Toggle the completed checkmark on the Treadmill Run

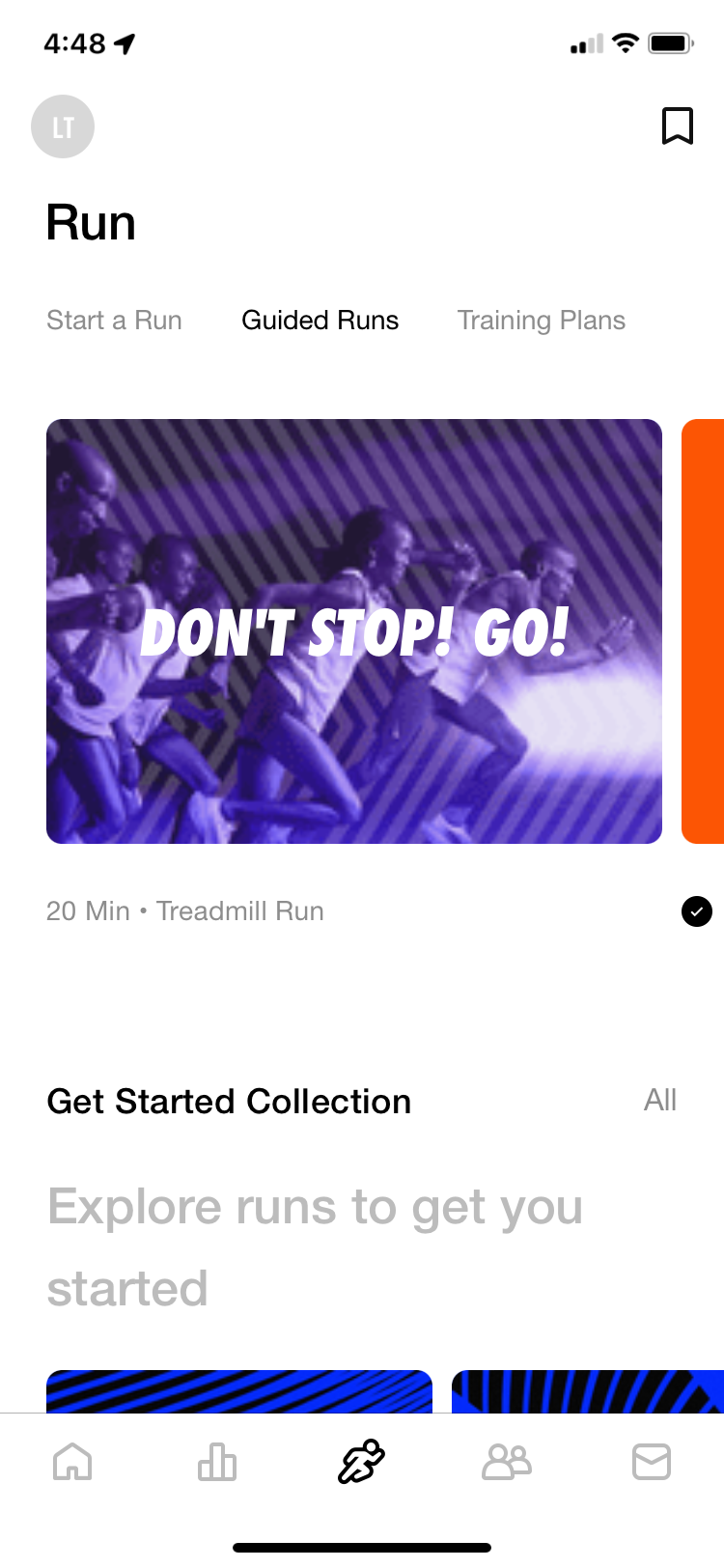coord(696,910)
